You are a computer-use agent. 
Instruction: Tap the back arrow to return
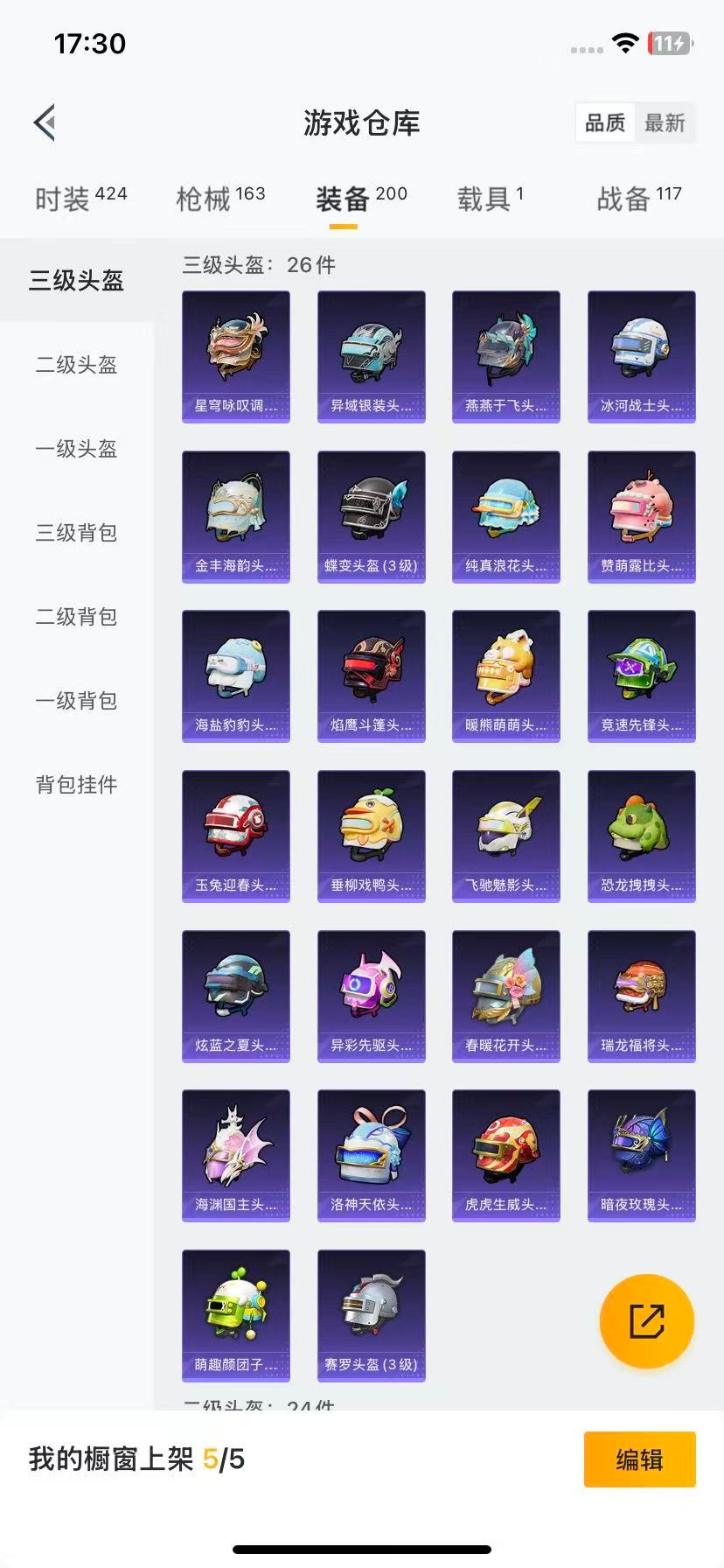click(45, 122)
